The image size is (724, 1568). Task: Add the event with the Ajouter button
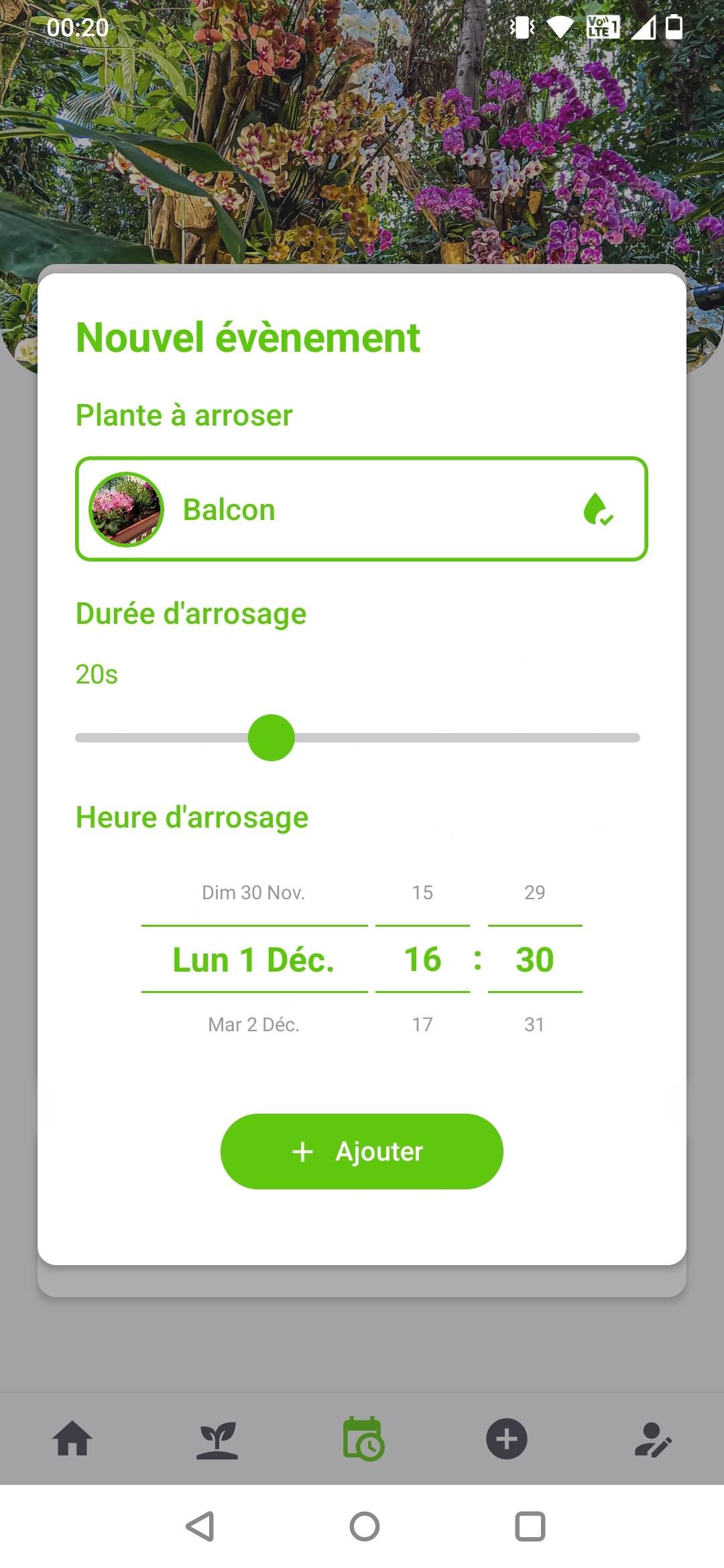(x=361, y=1151)
